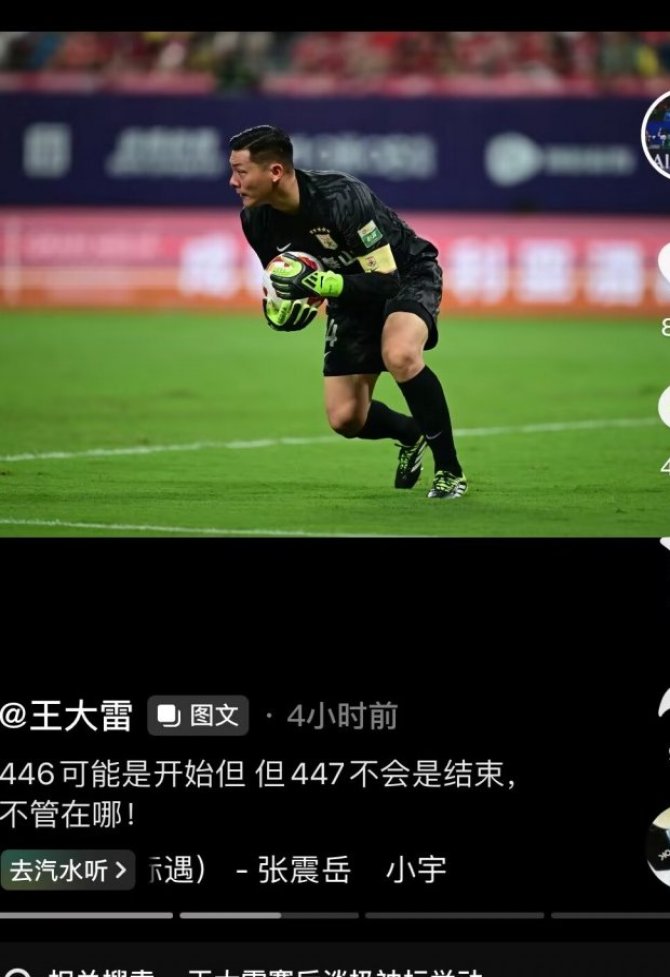Screen dimensions: 670x977
Task: Open the 张震岳 soundtrack page
Action: click(305, 870)
